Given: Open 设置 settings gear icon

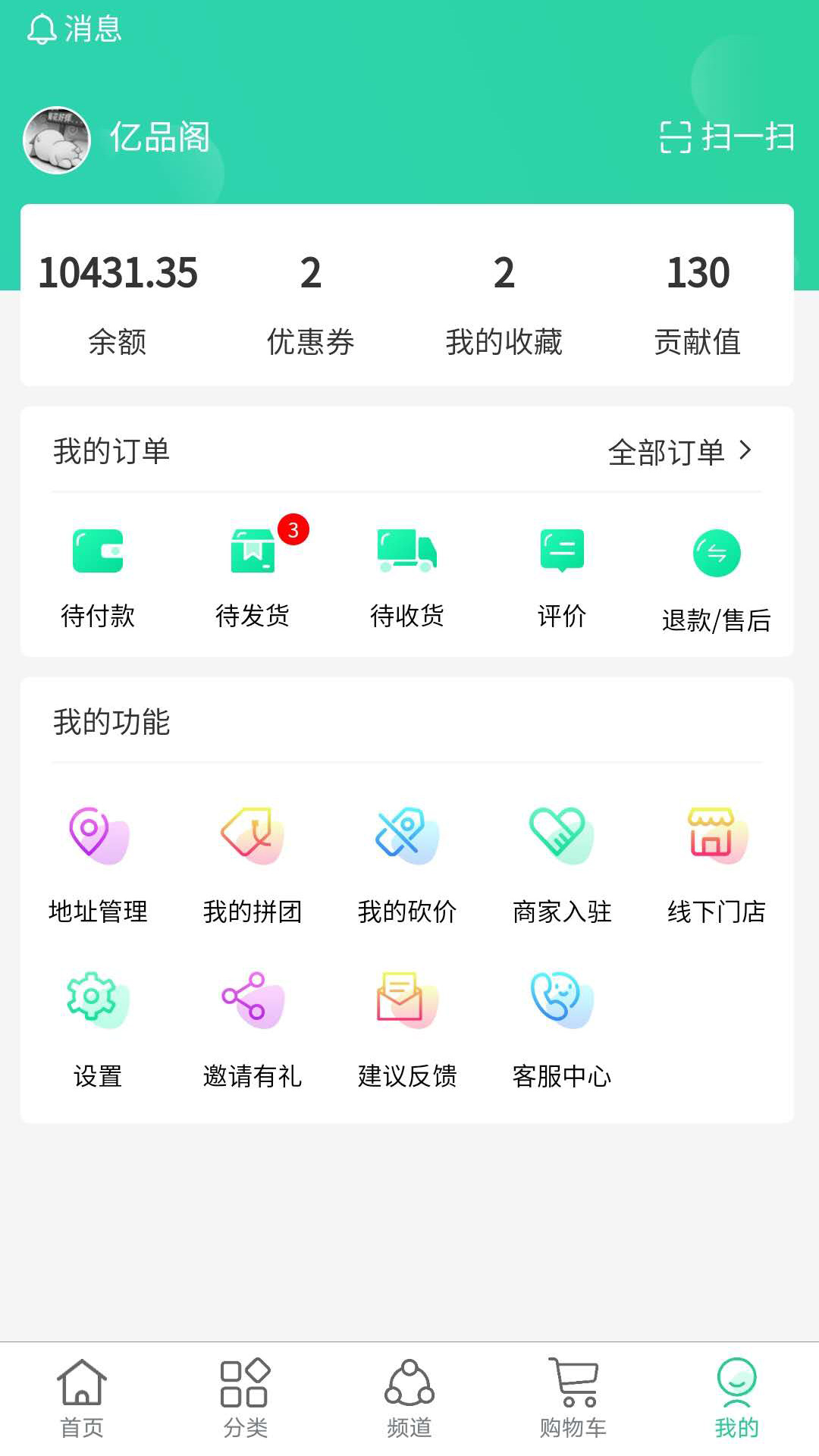Looking at the screenshot, I should (x=99, y=999).
